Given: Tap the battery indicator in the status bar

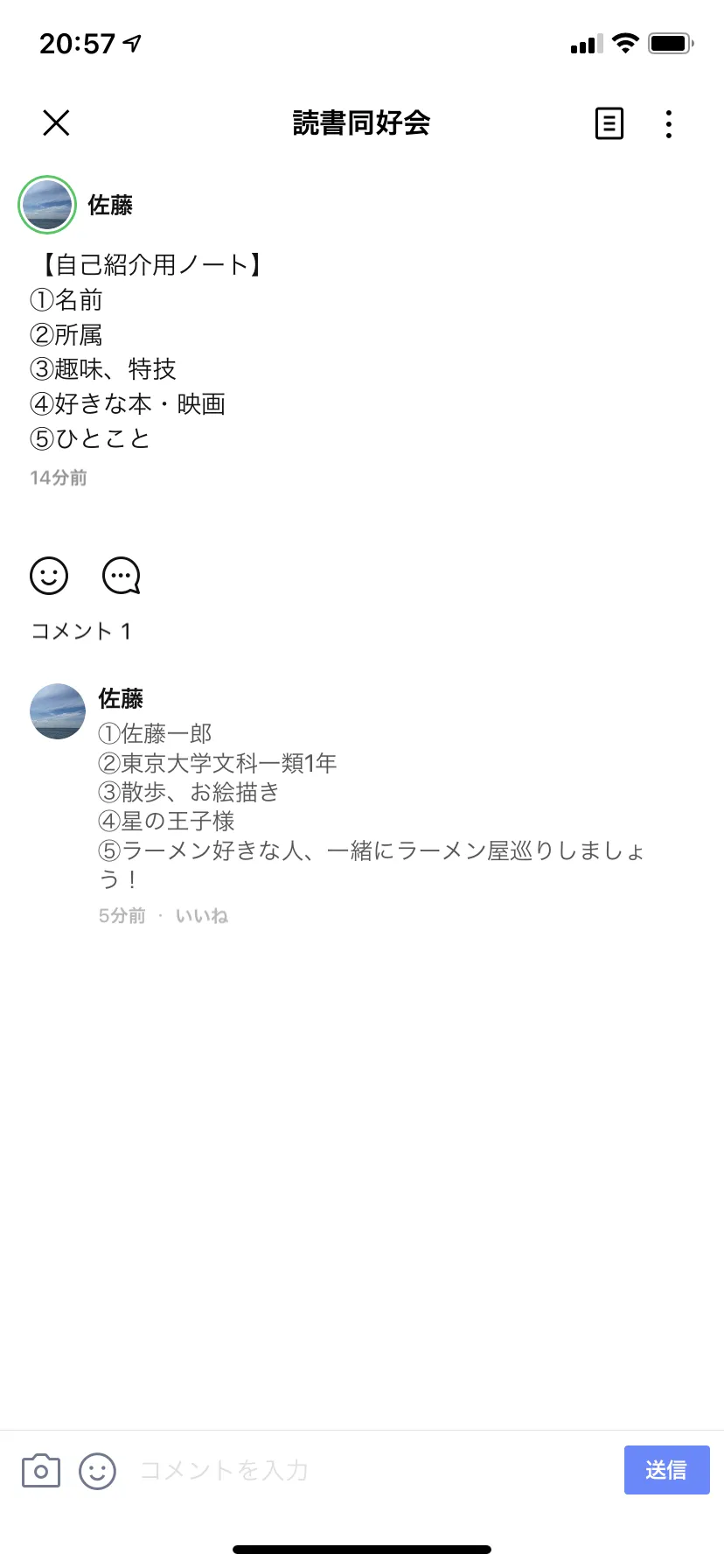Looking at the screenshot, I should [x=670, y=42].
